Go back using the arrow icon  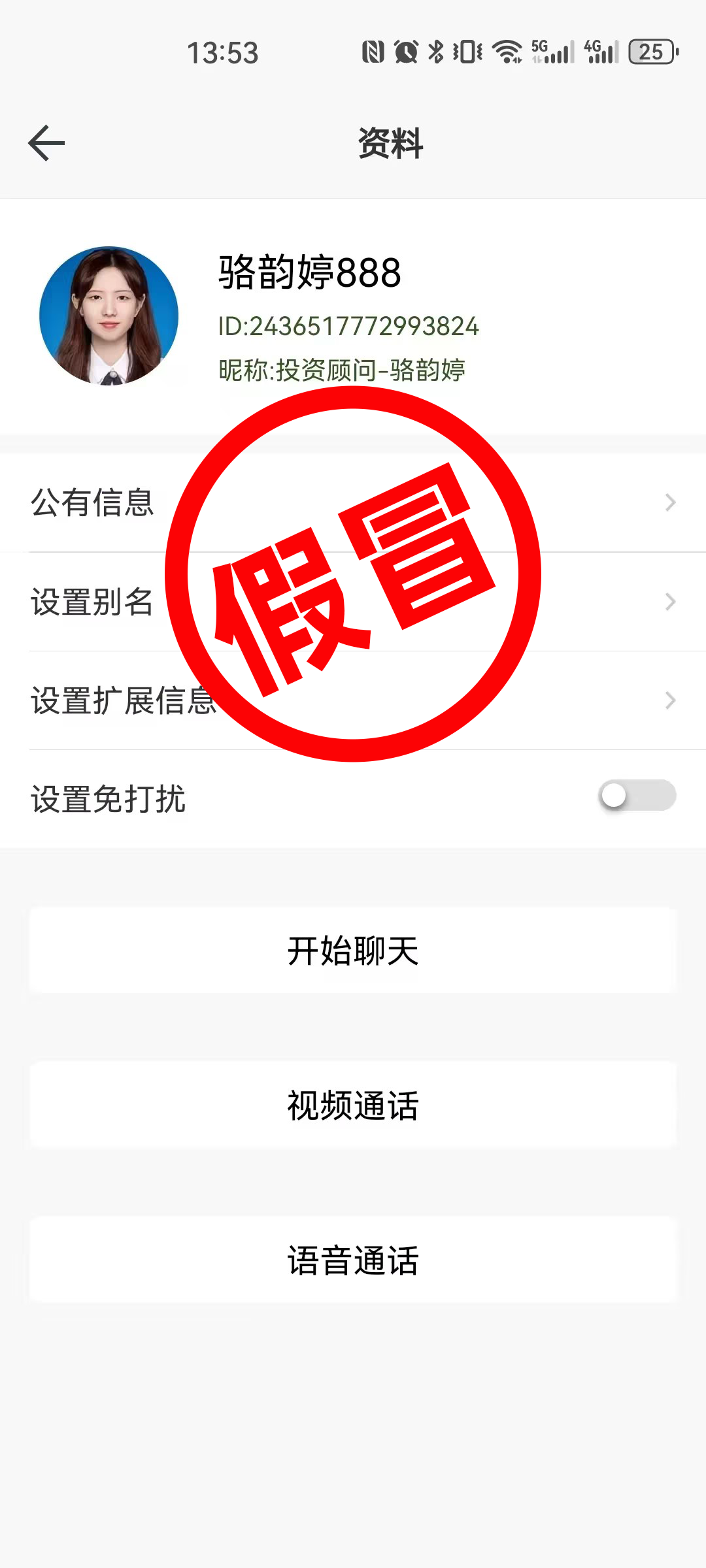pyautogui.click(x=46, y=143)
